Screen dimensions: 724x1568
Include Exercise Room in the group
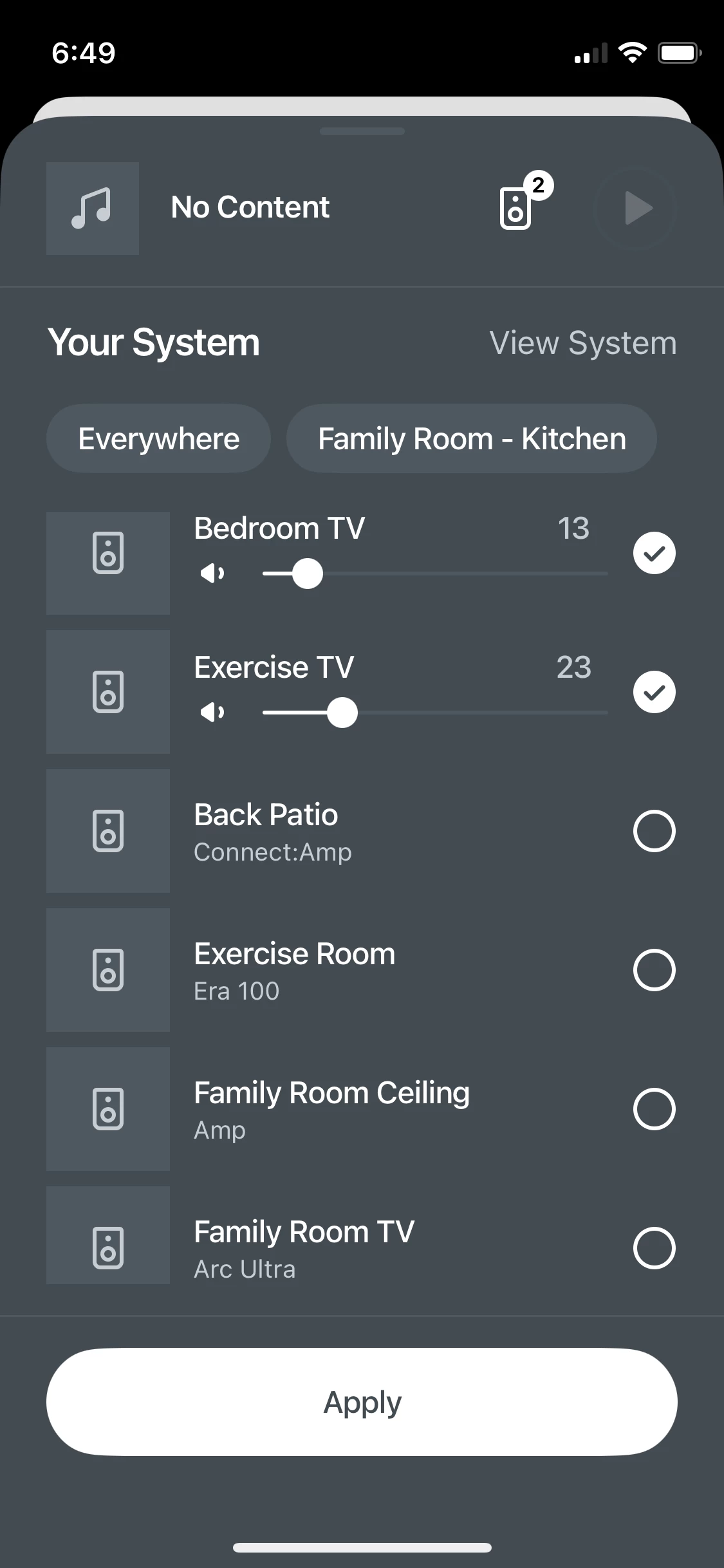654,970
